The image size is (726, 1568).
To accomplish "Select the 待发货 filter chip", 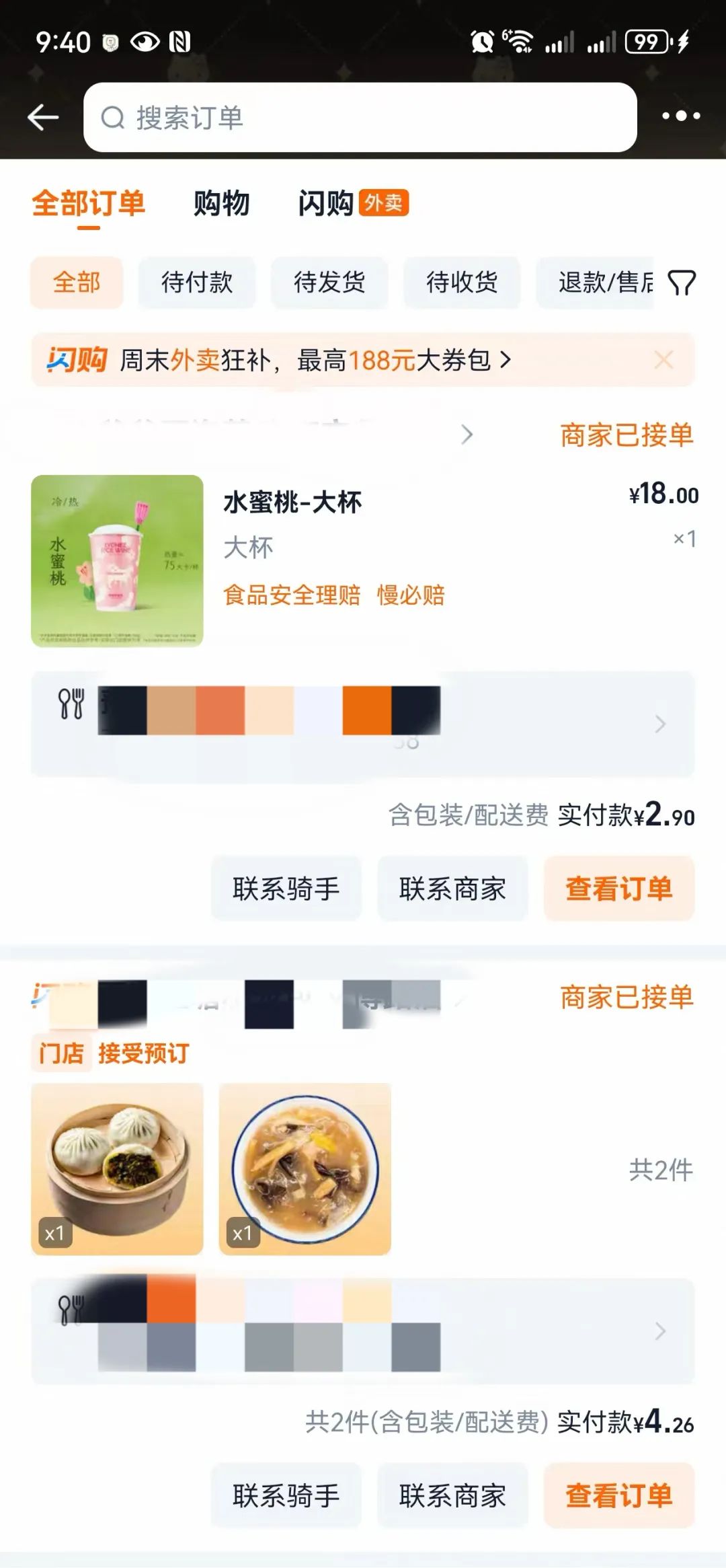I will (329, 283).
